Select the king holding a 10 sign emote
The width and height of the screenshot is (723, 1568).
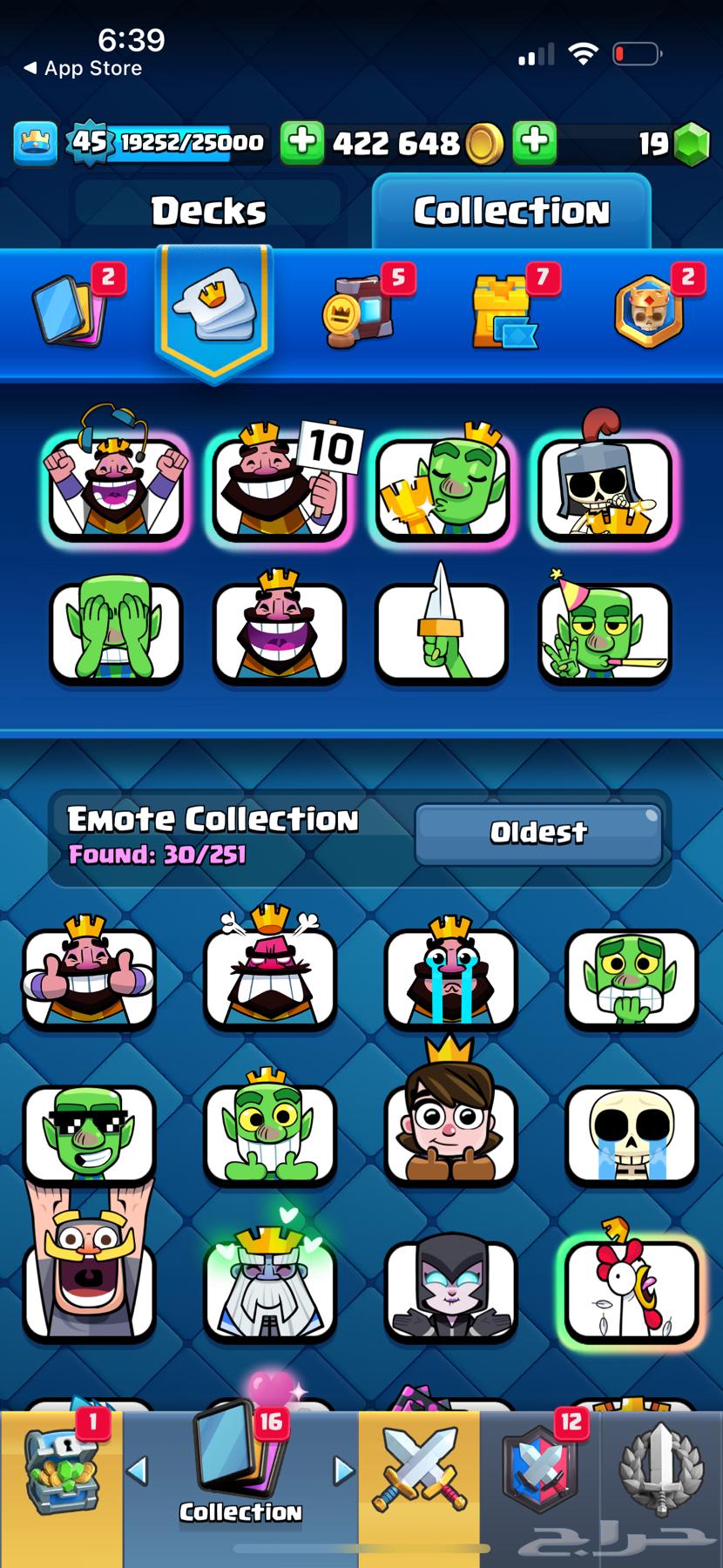pos(280,488)
